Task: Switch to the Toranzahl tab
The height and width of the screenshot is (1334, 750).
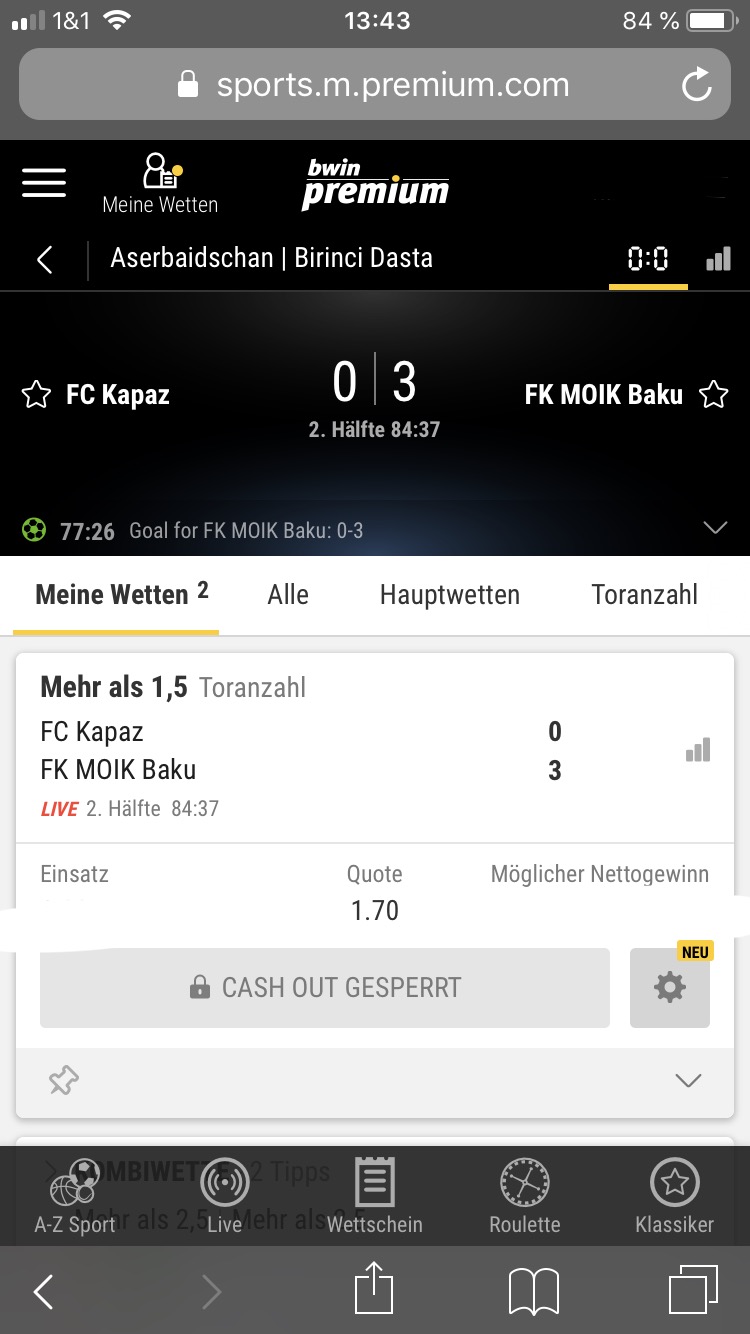Action: tap(645, 595)
